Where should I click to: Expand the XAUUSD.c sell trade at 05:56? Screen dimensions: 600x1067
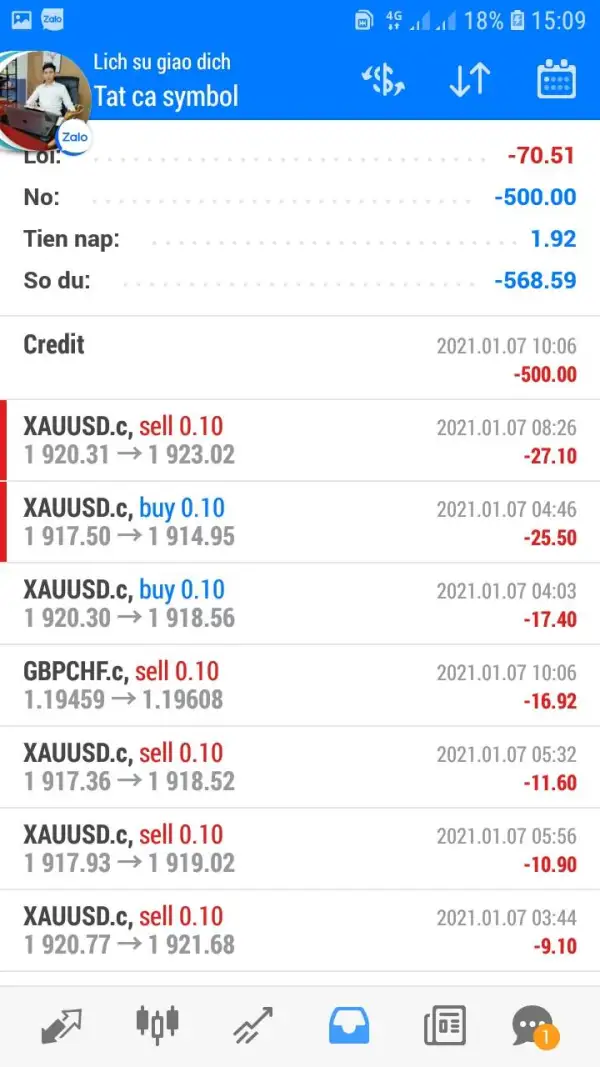coord(300,849)
